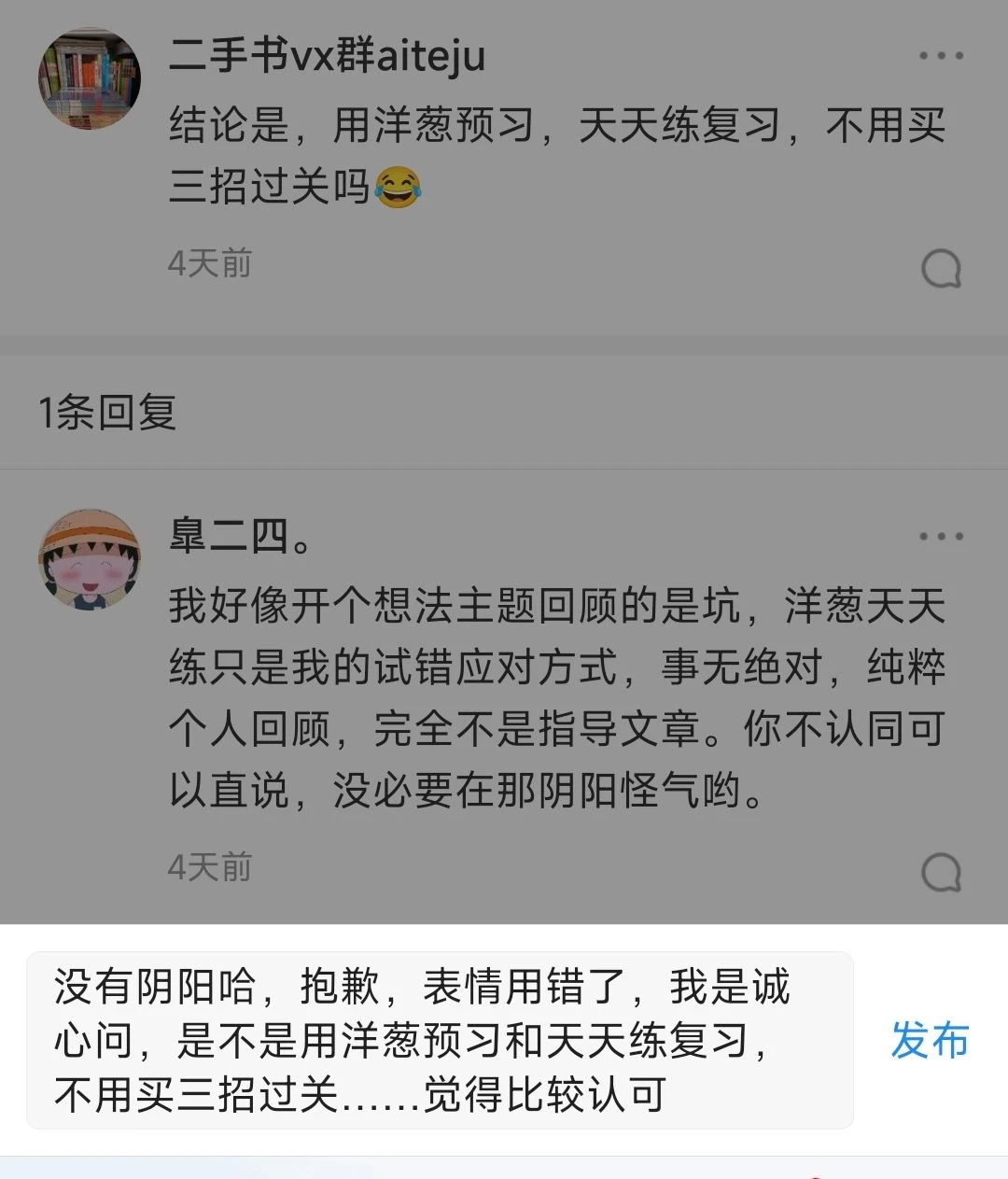Open overflow menu on 皐二四。's reply
The image size is (1008, 1179).
coord(940,536)
